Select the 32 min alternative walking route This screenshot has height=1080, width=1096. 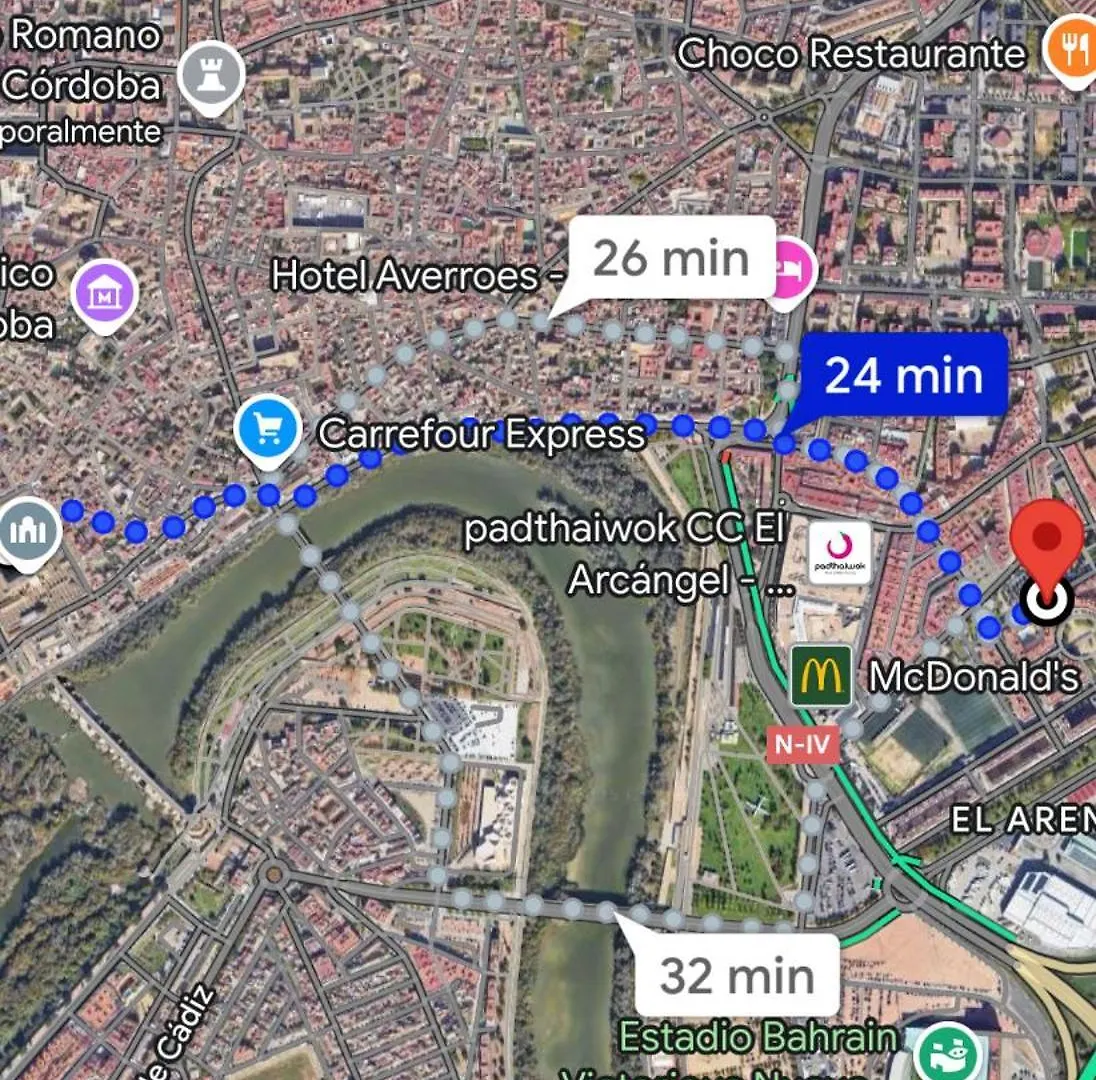737,975
